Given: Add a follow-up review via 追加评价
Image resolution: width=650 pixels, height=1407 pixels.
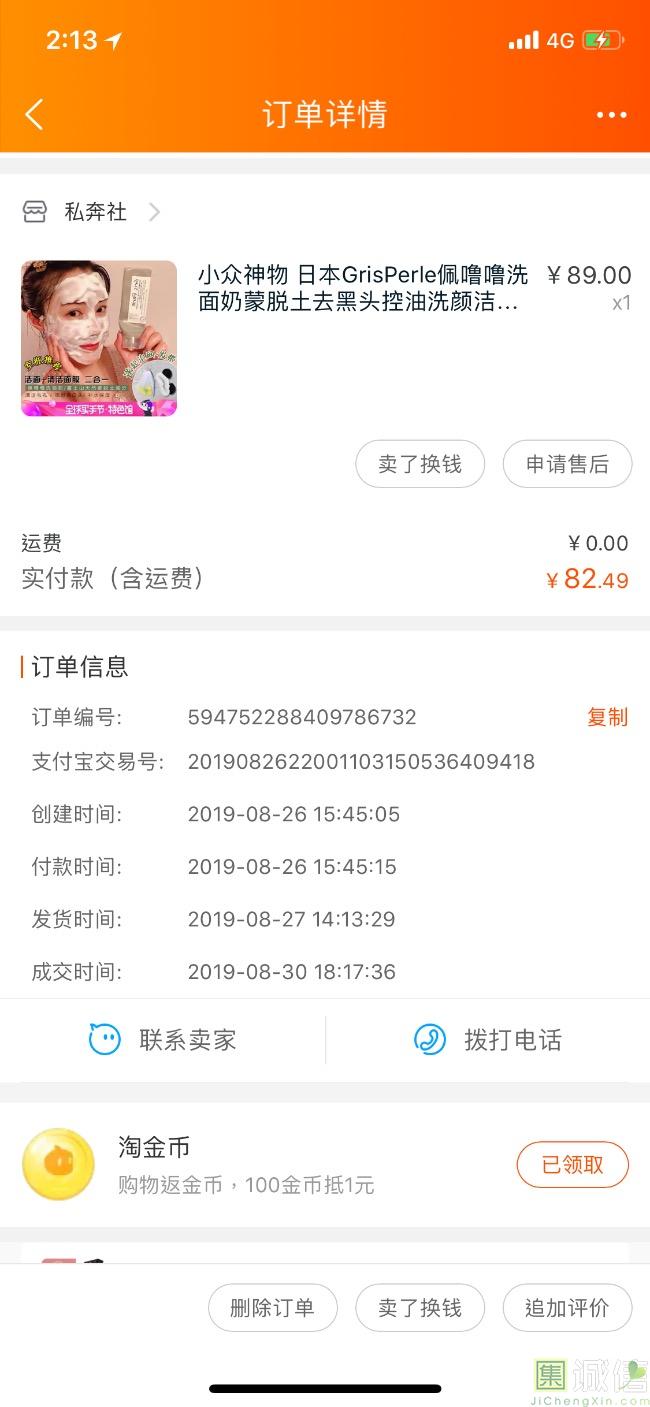Looking at the screenshot, I should [x=567, y=1308].
